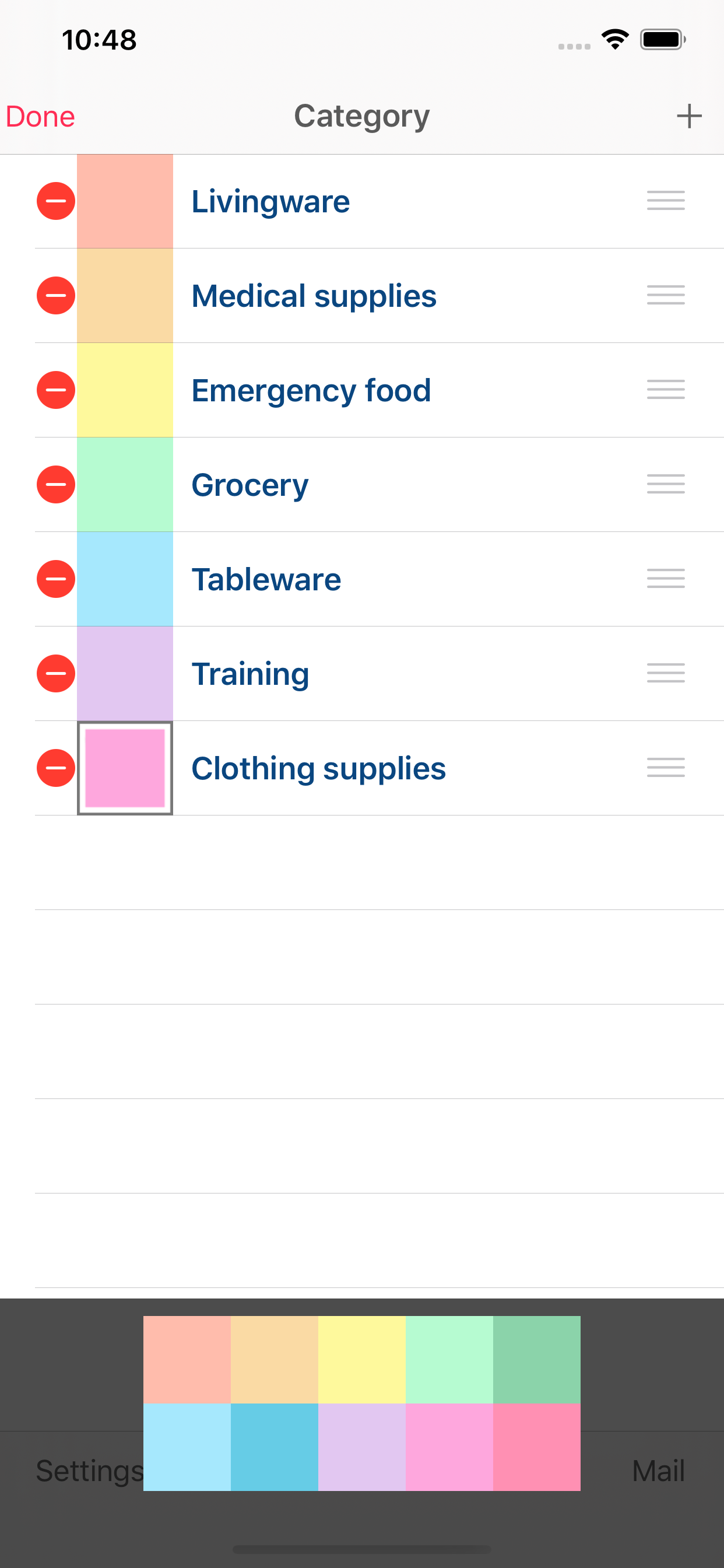Screen dimensions: 724x1568
Task: Grab the reorder handle next to Clothing supplies
Action: 665,768
